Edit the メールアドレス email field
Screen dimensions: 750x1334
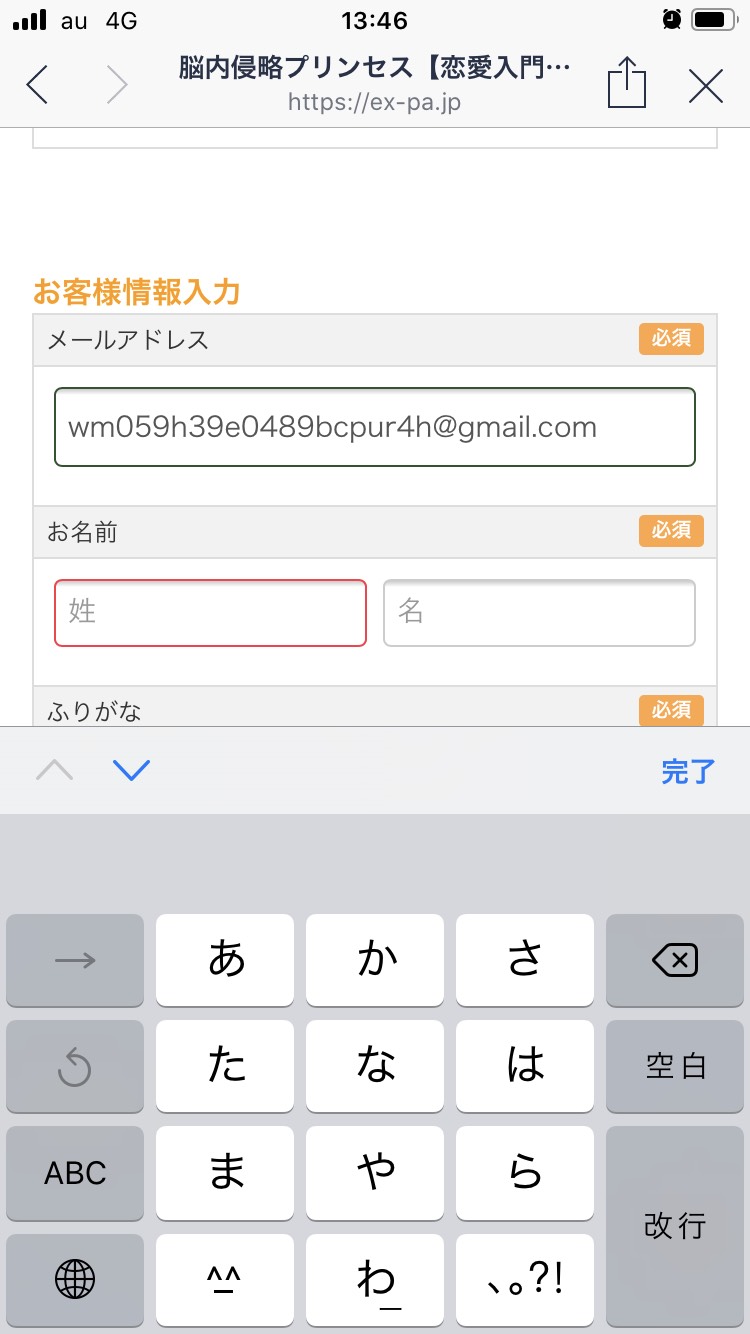pyautogui.click(x=375, y=427)
